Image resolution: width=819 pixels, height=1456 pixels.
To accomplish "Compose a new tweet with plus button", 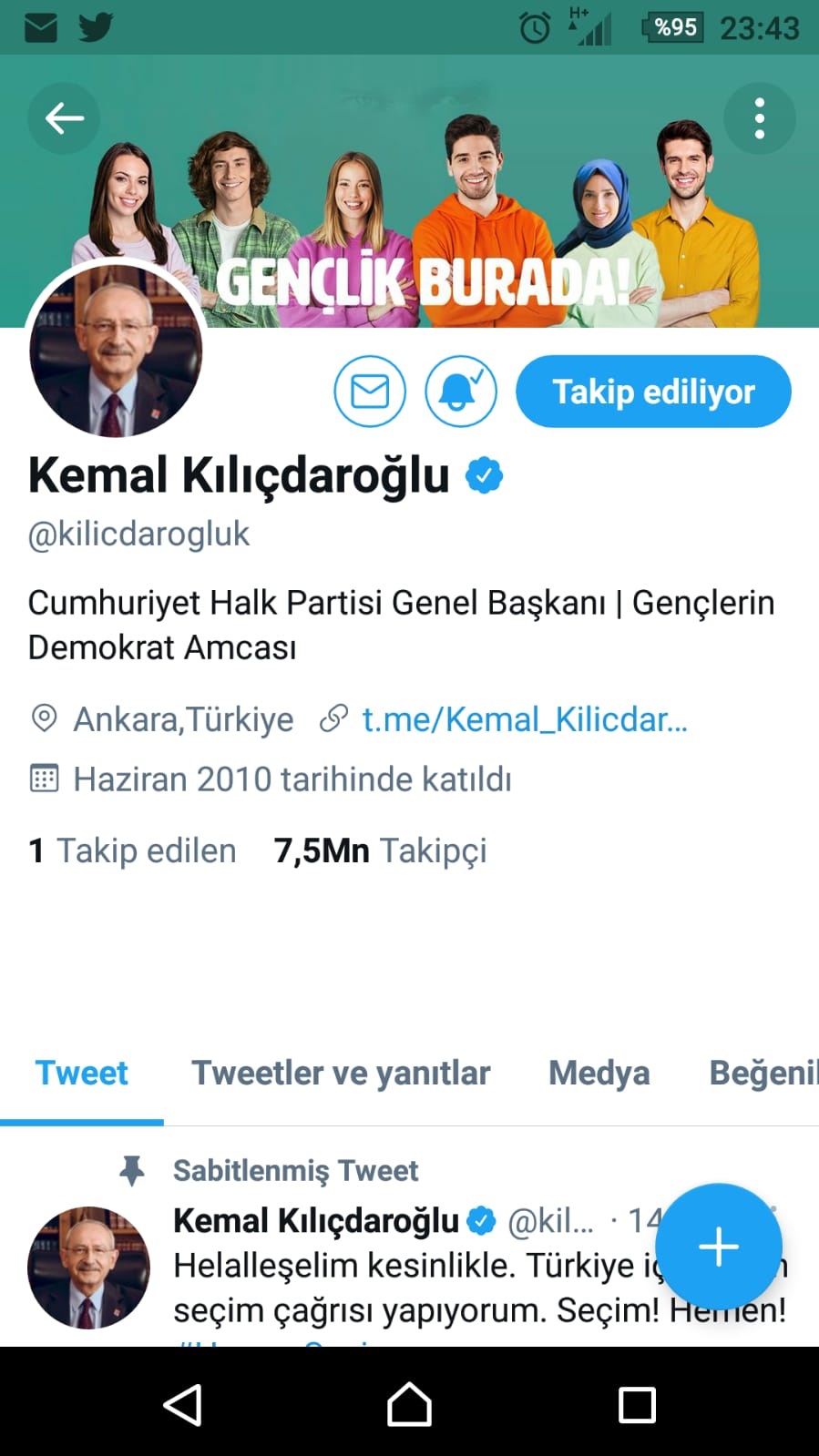I will pyautogui.click(x=718, y=1247).
